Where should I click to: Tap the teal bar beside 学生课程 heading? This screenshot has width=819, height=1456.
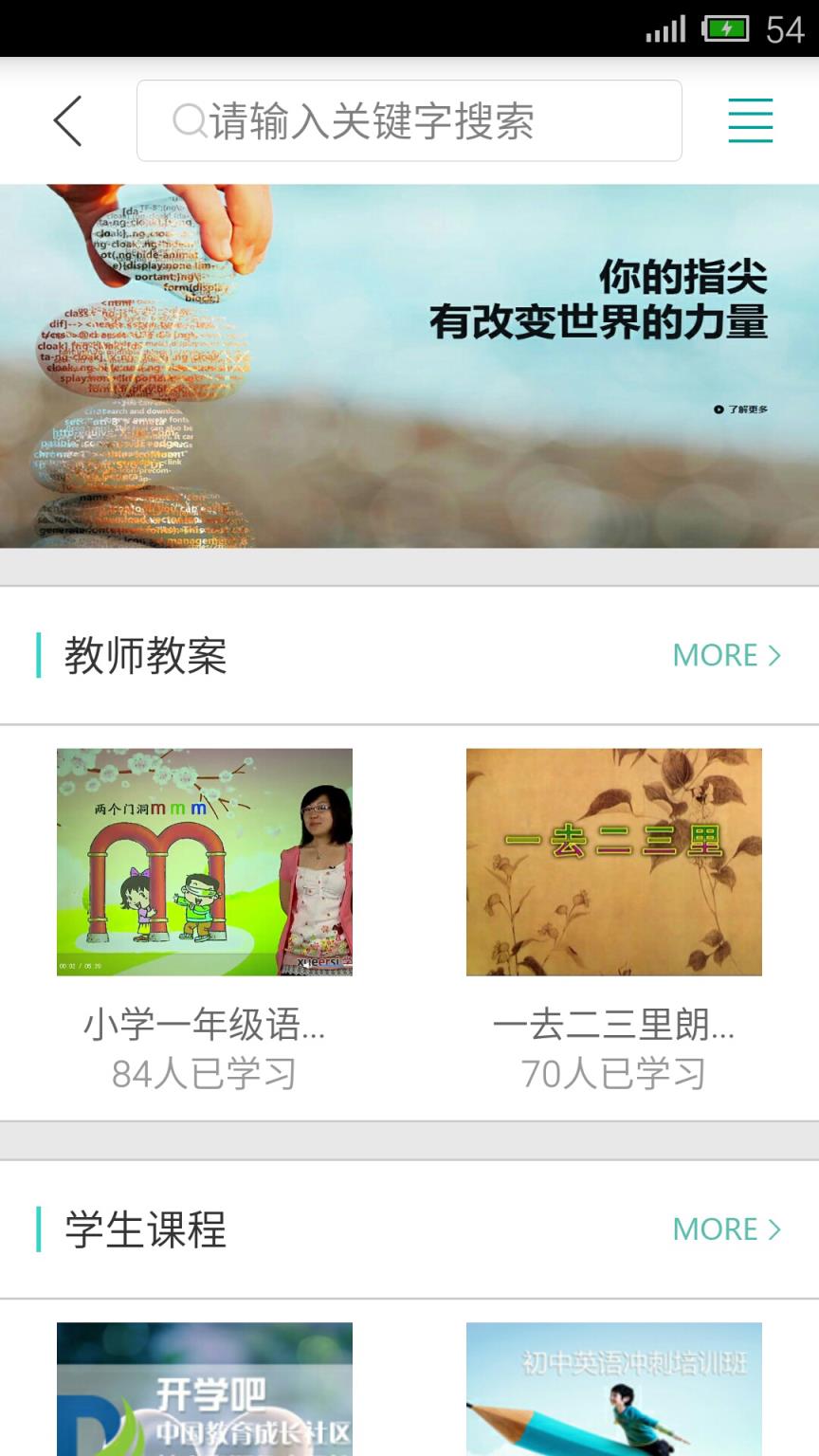[x=37, y=1229]
